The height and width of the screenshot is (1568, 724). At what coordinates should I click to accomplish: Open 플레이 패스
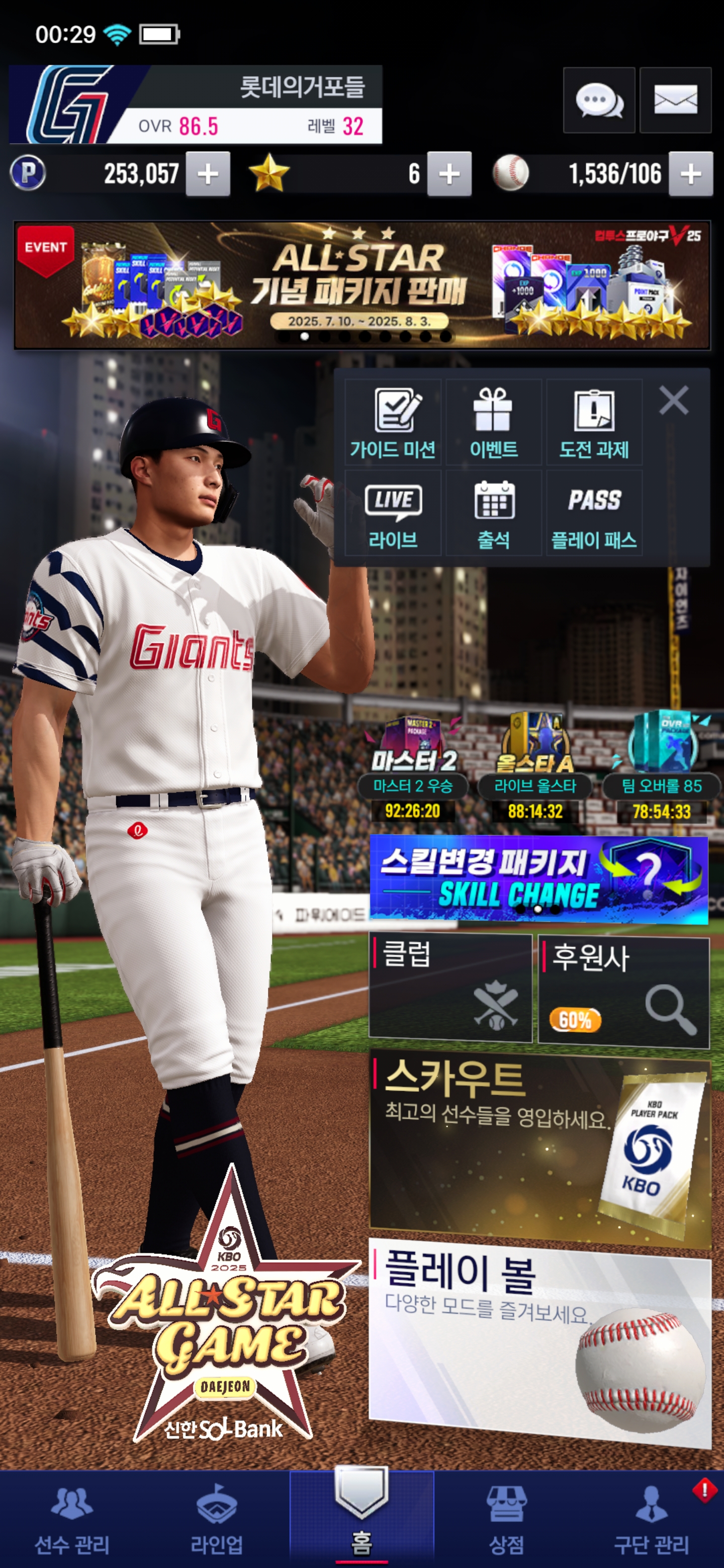point(594,513)
